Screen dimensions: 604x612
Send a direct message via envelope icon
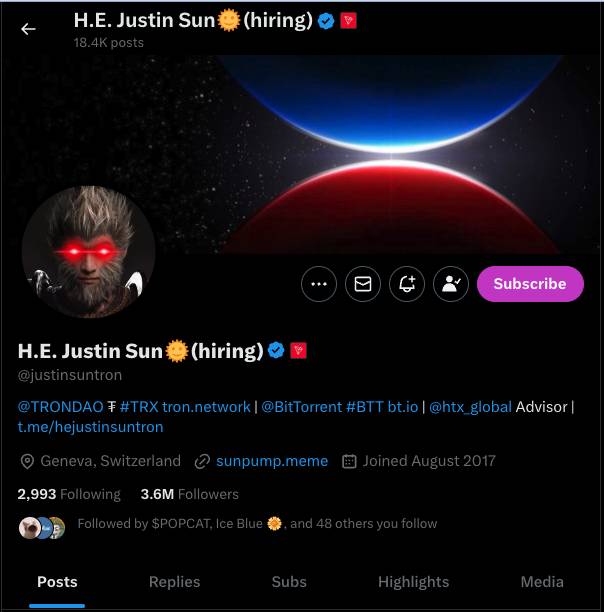(x=363, y=284)
